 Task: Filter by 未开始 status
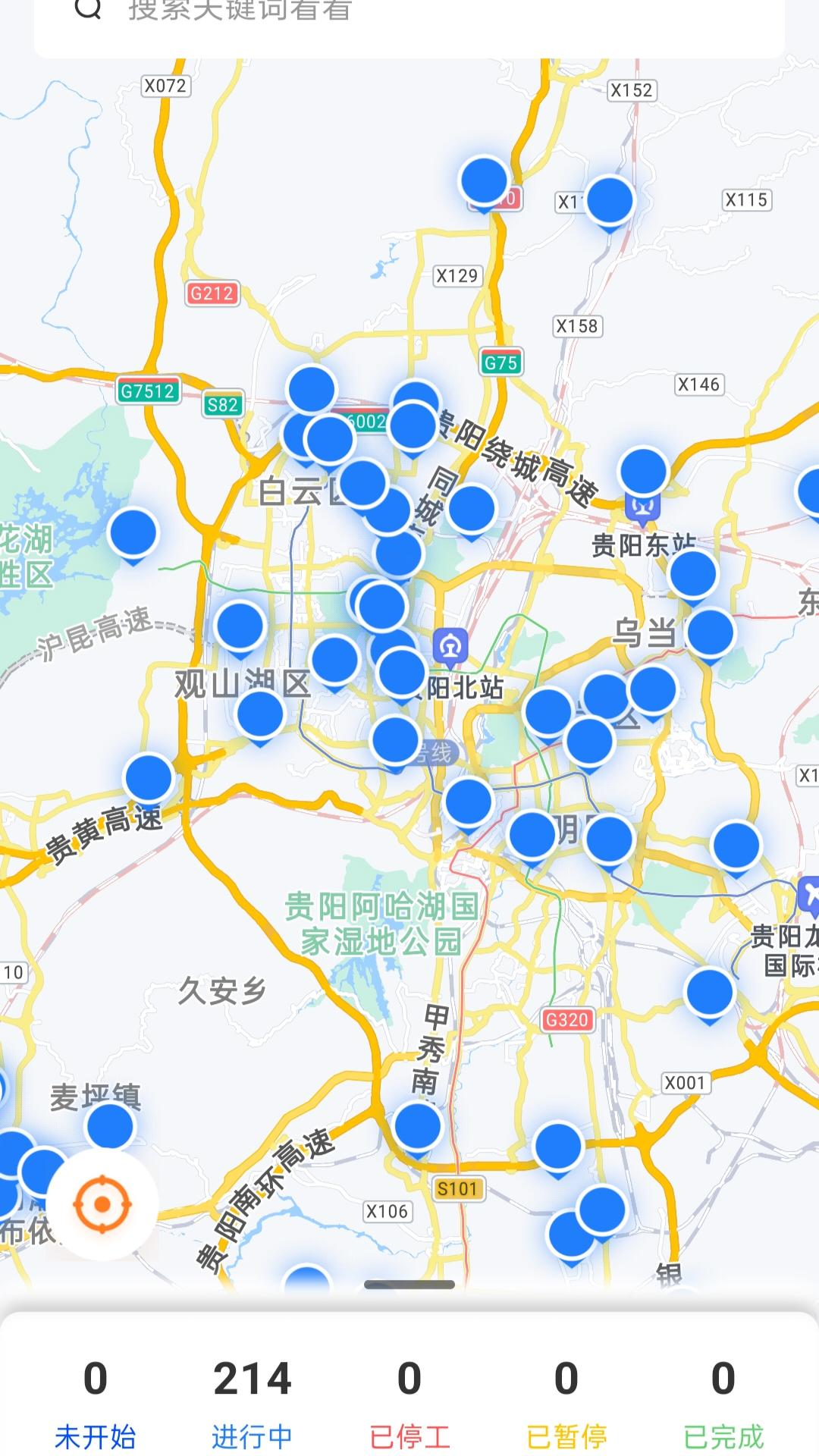point(95,1403)
